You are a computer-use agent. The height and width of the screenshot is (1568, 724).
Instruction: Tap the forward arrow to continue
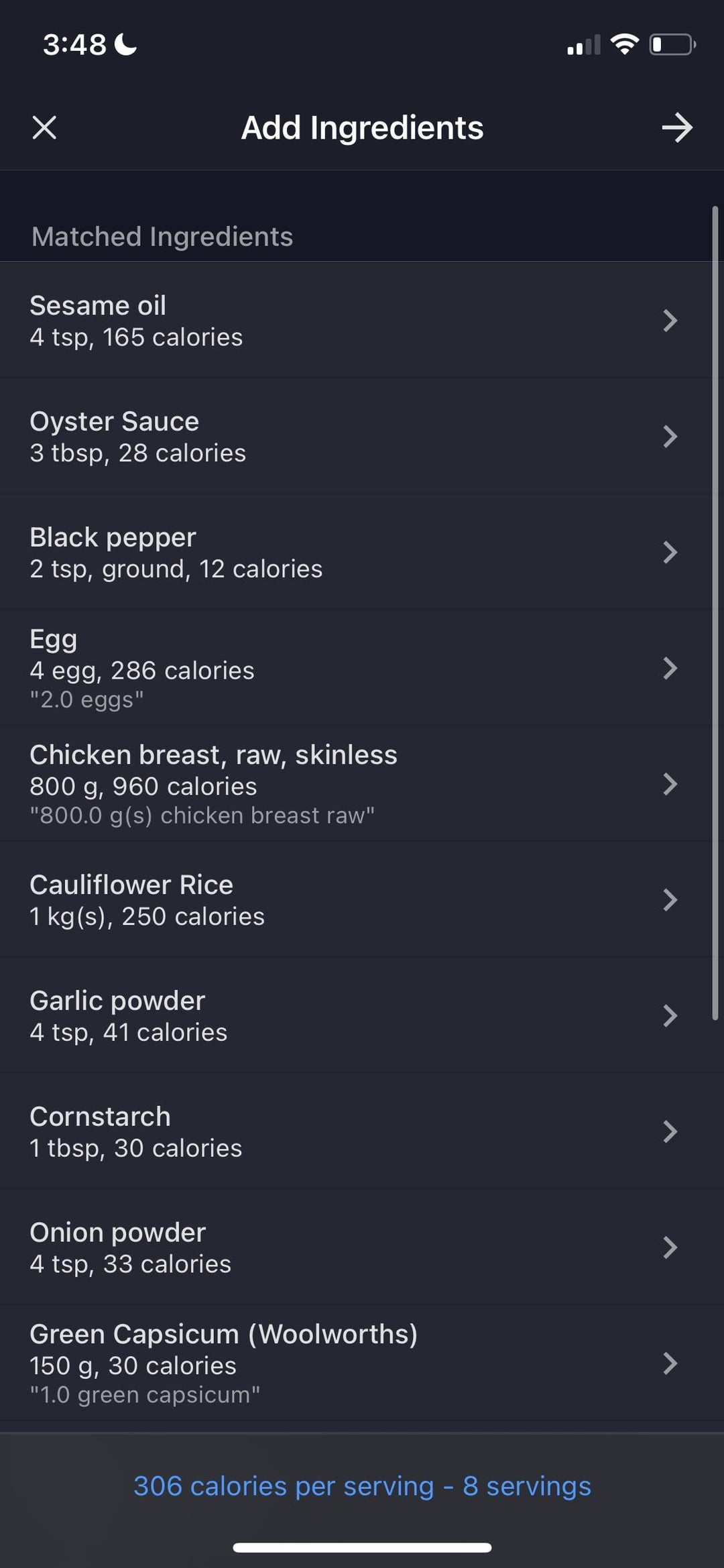[x=677, y=127]
